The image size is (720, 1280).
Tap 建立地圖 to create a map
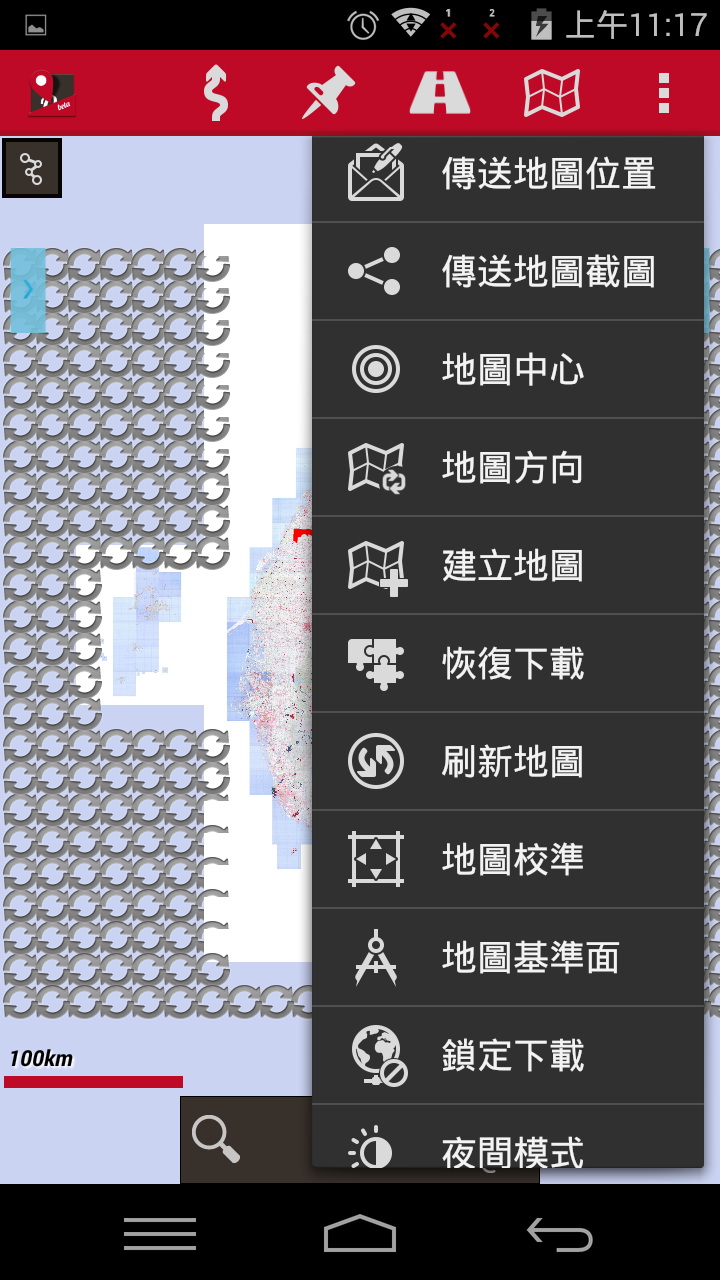click(x=507, y=565)
